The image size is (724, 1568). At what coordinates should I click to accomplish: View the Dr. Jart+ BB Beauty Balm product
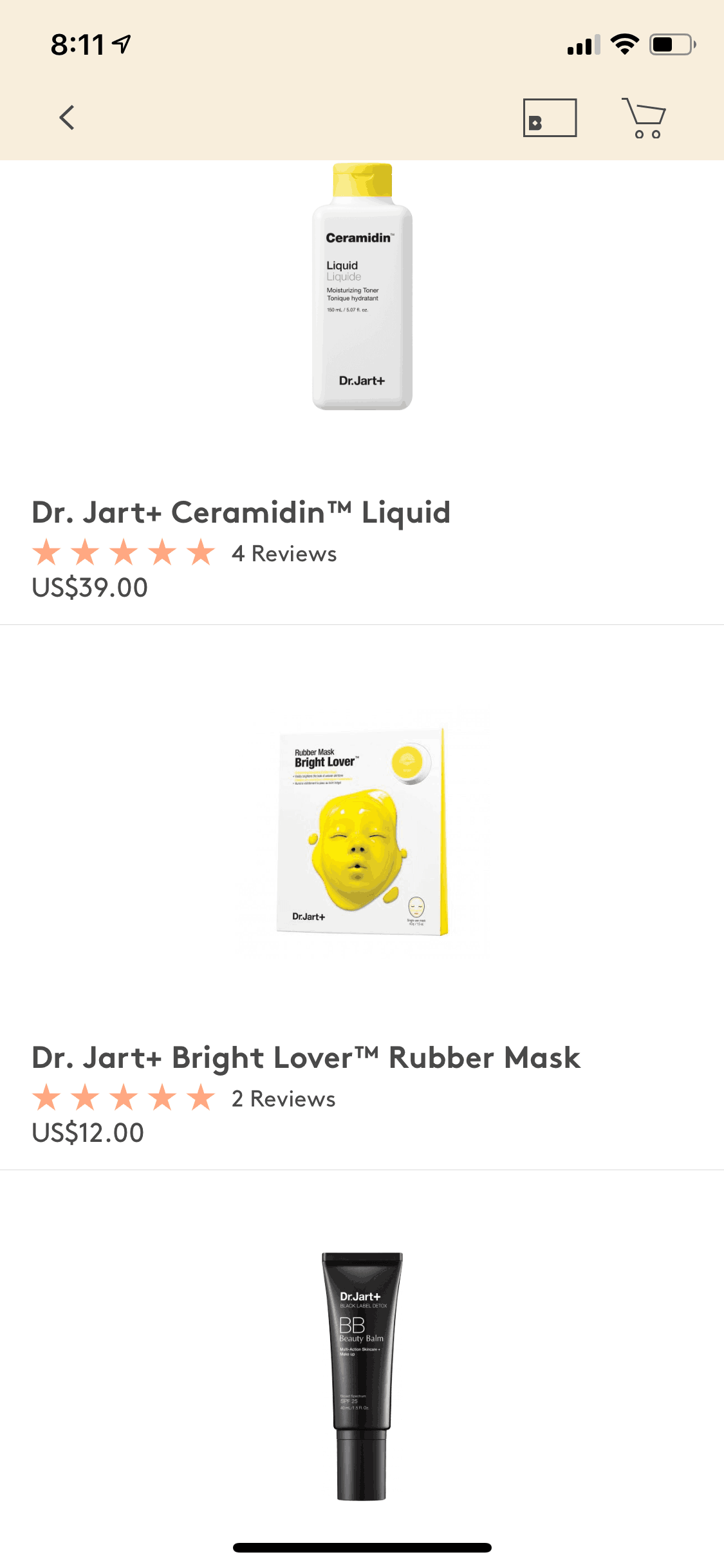click(x=362, y=1376)
